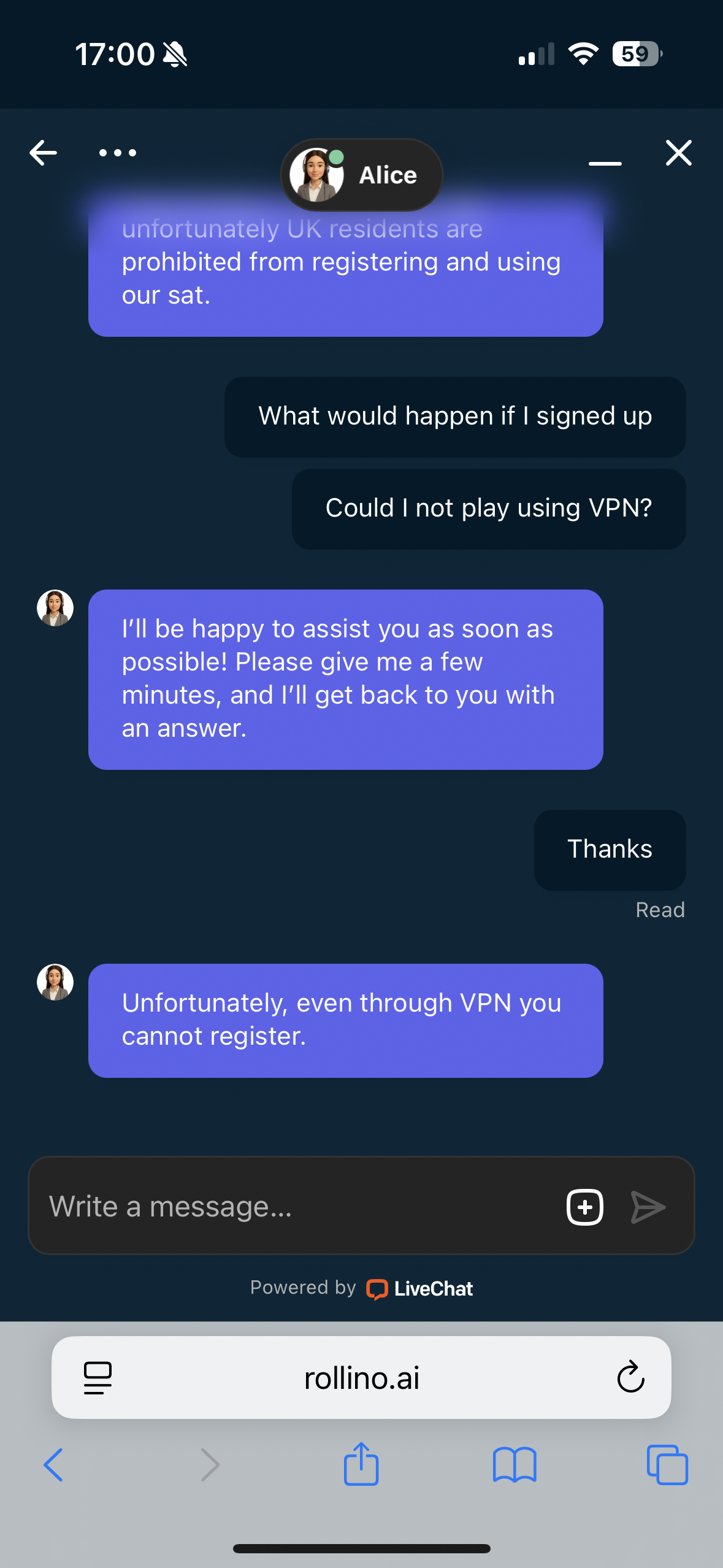Open the page settings reader icon
This screenshot has width=723, height=1568.
98,1378
